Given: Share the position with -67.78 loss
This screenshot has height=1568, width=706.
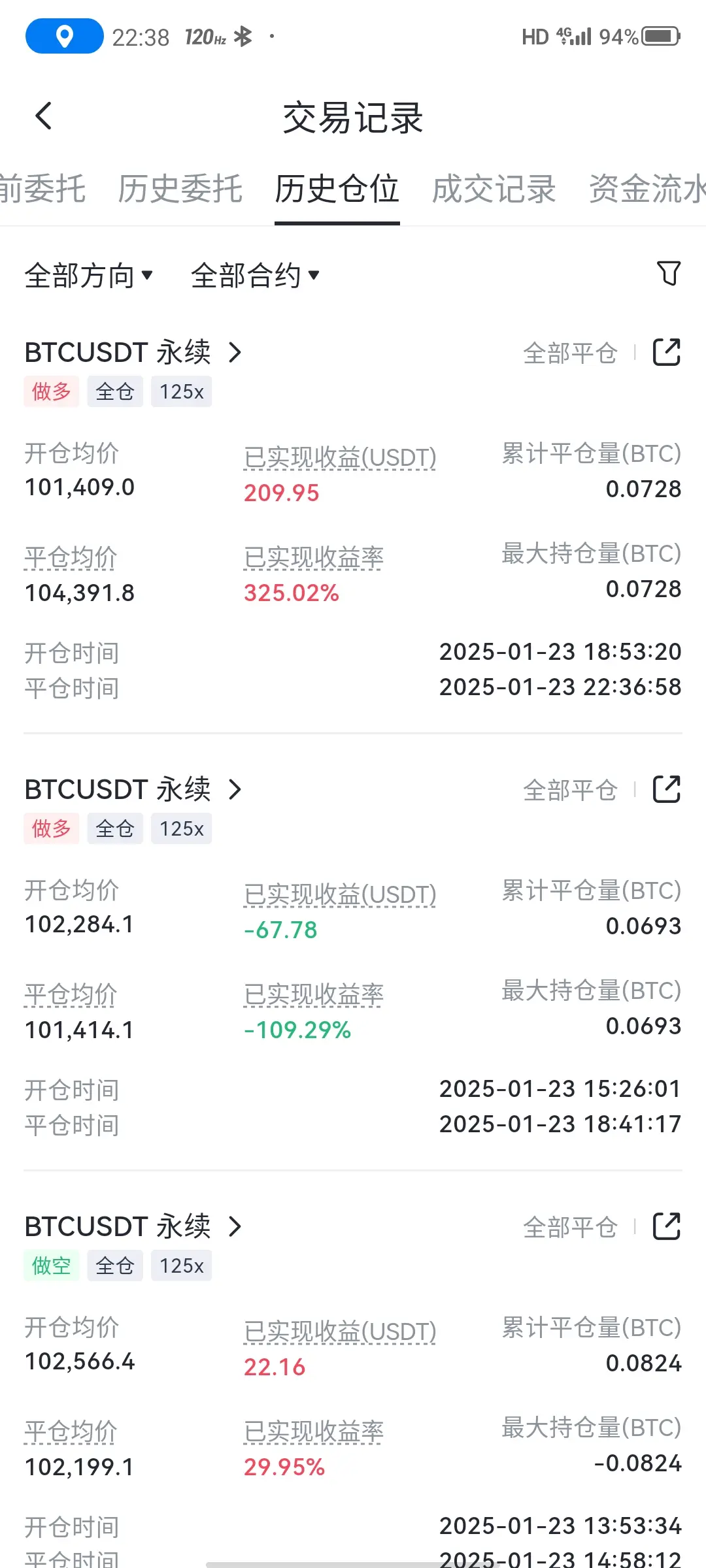Looking at the screenshot, I should pyautogui.click(x=667, y=789).
